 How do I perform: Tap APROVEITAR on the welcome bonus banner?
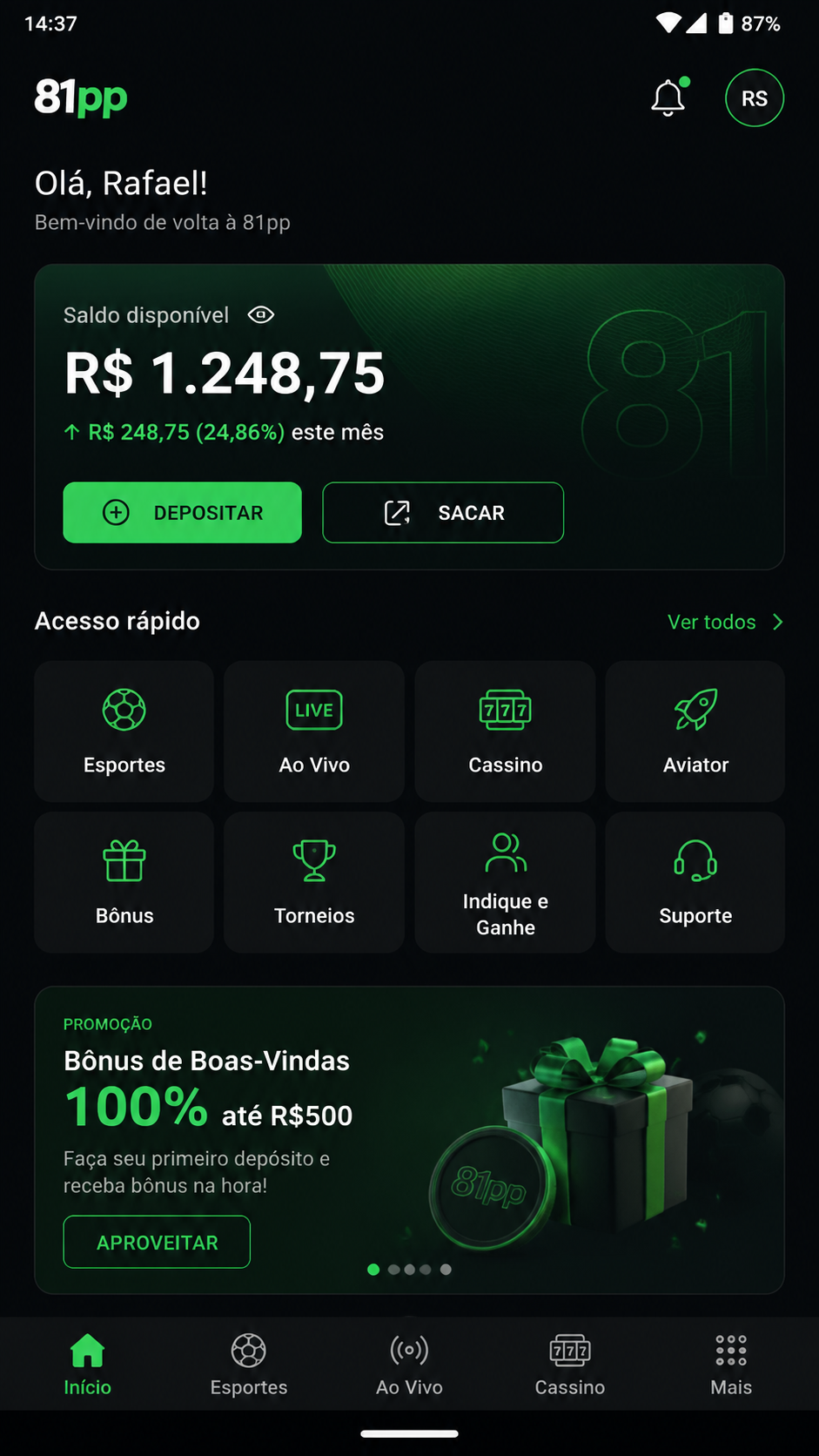click(x=157, y=1242)
